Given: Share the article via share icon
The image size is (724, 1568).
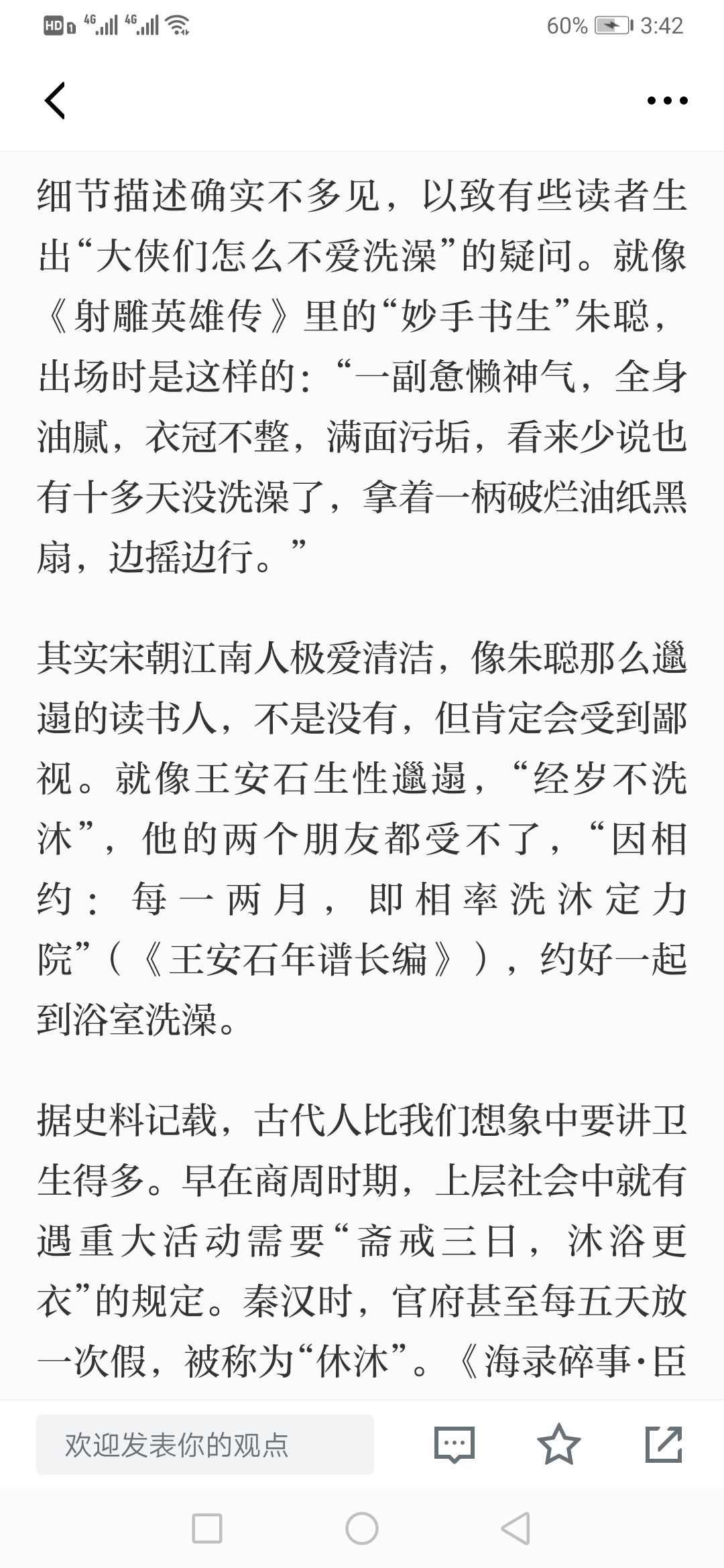Looking at the screenshot, I should point(664,1444).
